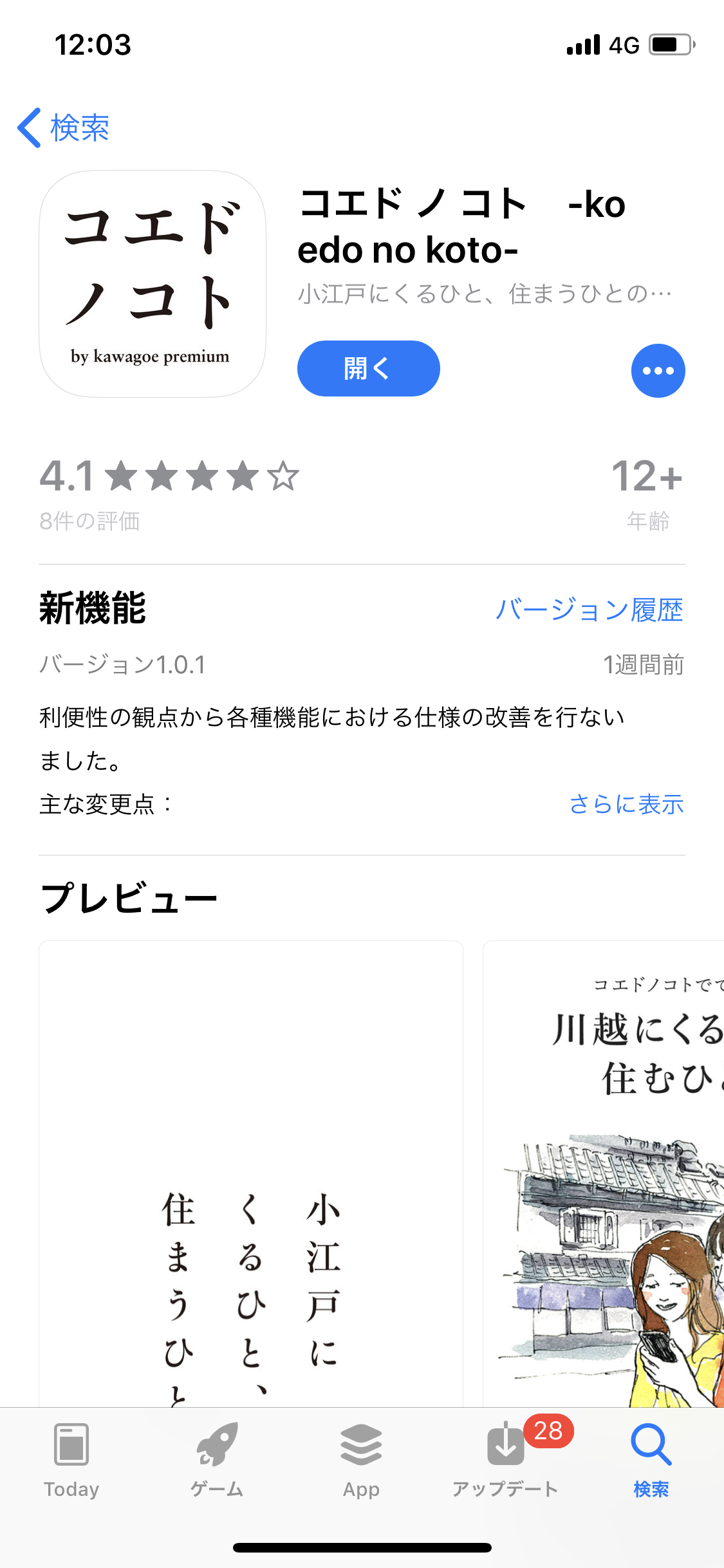Switch to the App tab
Screen dimensions: 724x1568
pos(361,1461)
